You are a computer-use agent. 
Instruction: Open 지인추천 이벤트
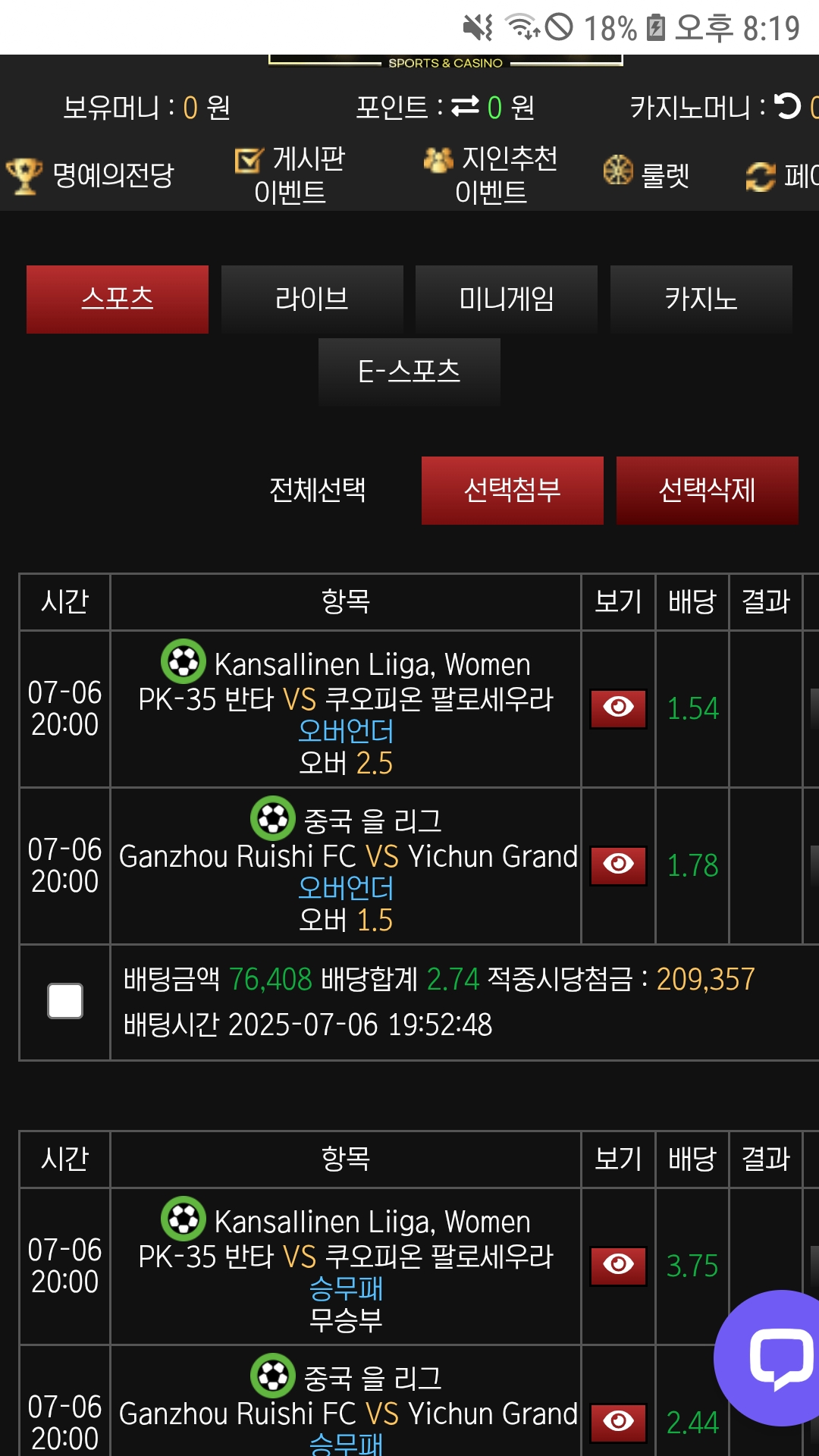coord(491,175)
